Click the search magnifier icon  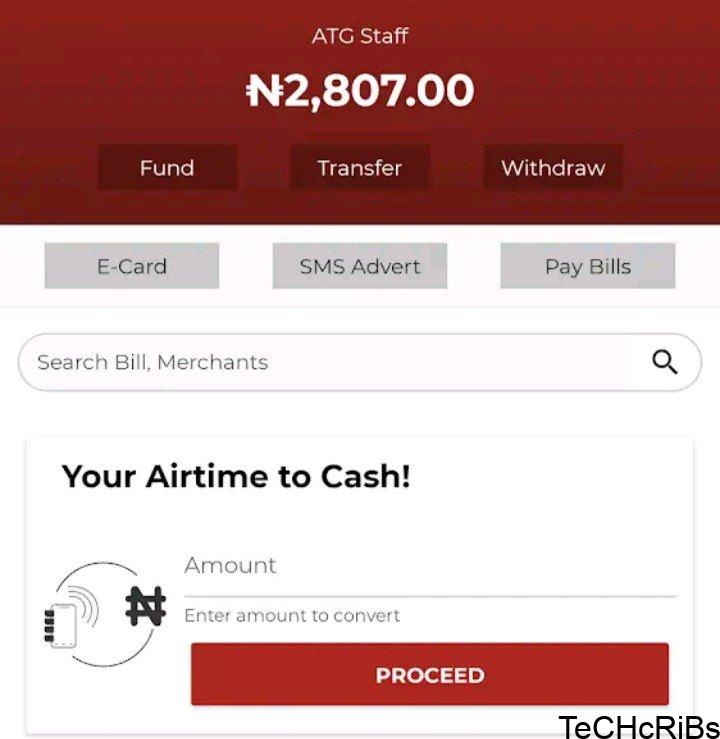tap(665, 362)
